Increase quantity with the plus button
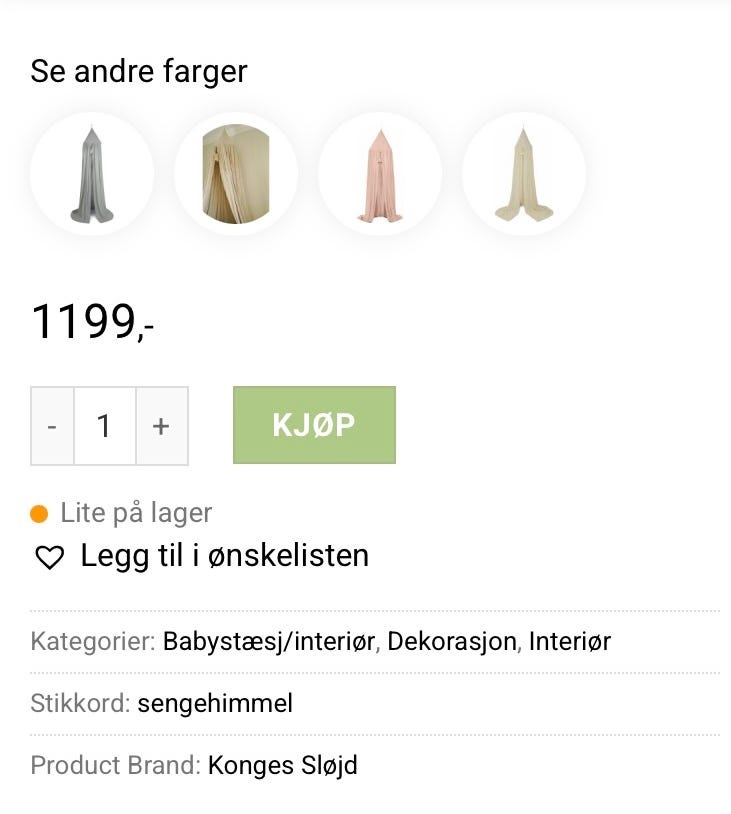The height and width of the screenshot is (814, 731). (162, 425)
